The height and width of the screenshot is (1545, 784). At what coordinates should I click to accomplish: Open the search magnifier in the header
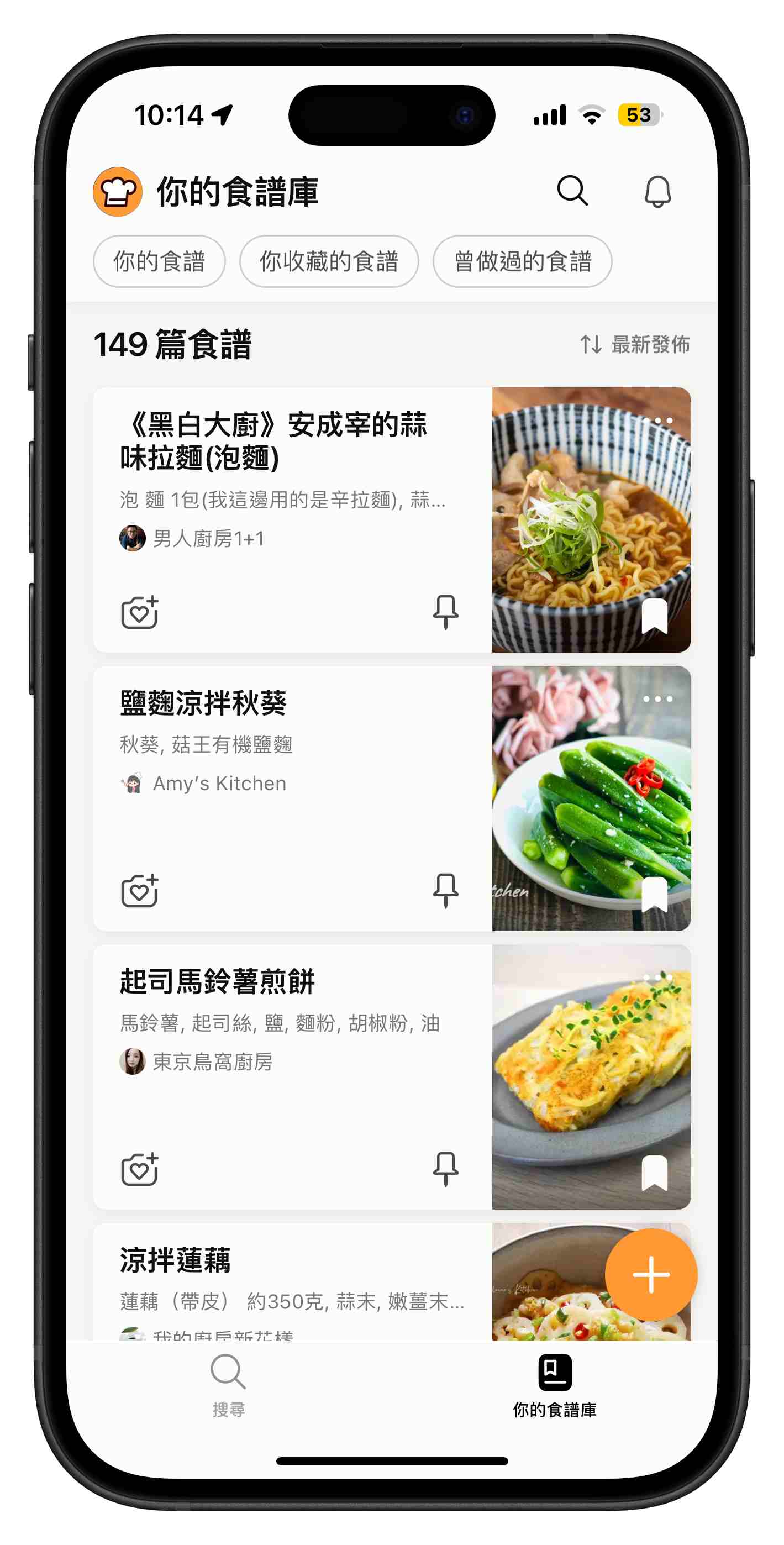(572, 191)
